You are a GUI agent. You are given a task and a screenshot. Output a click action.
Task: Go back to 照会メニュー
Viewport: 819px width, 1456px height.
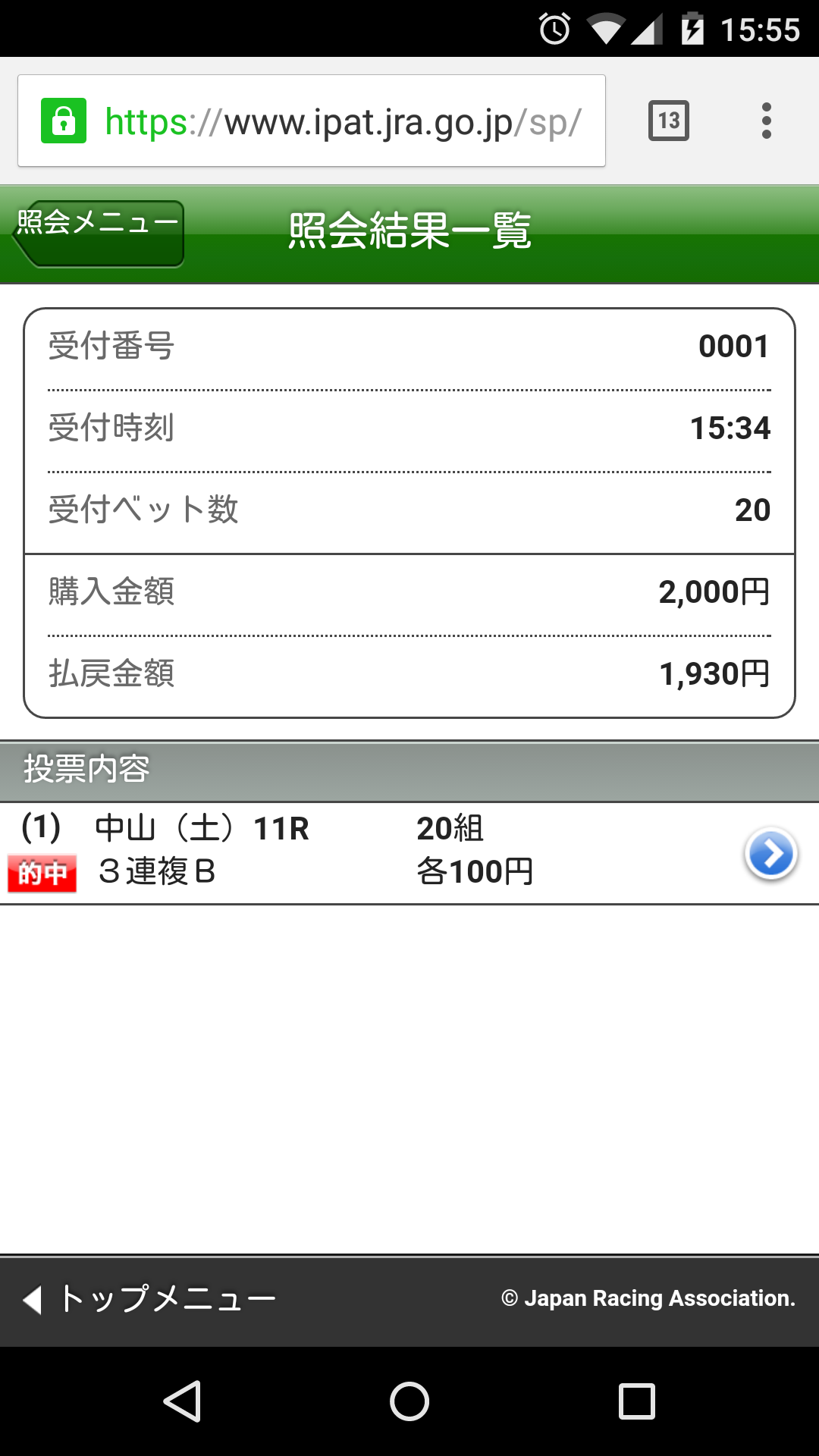pos(99,233)
